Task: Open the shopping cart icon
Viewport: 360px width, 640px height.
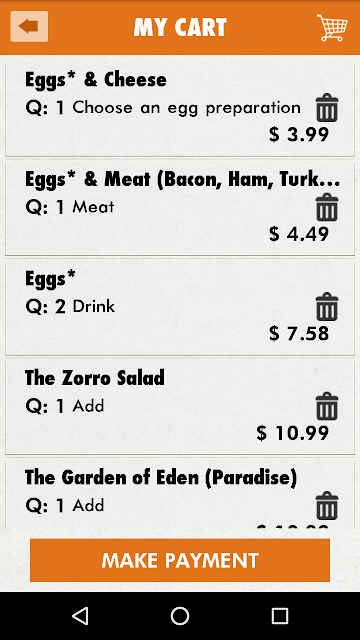Action: 332,27
